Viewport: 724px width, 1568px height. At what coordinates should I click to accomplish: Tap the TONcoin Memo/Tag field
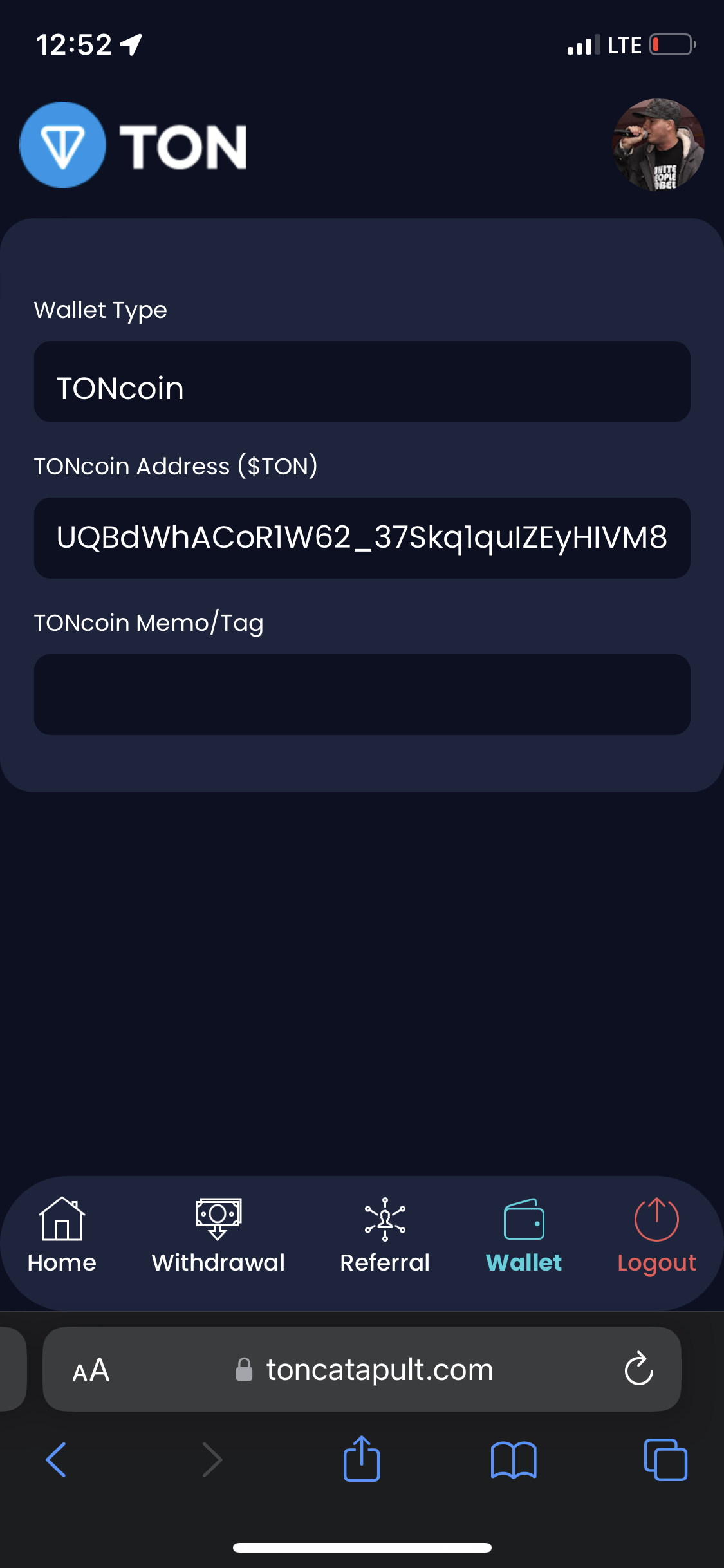362,695
